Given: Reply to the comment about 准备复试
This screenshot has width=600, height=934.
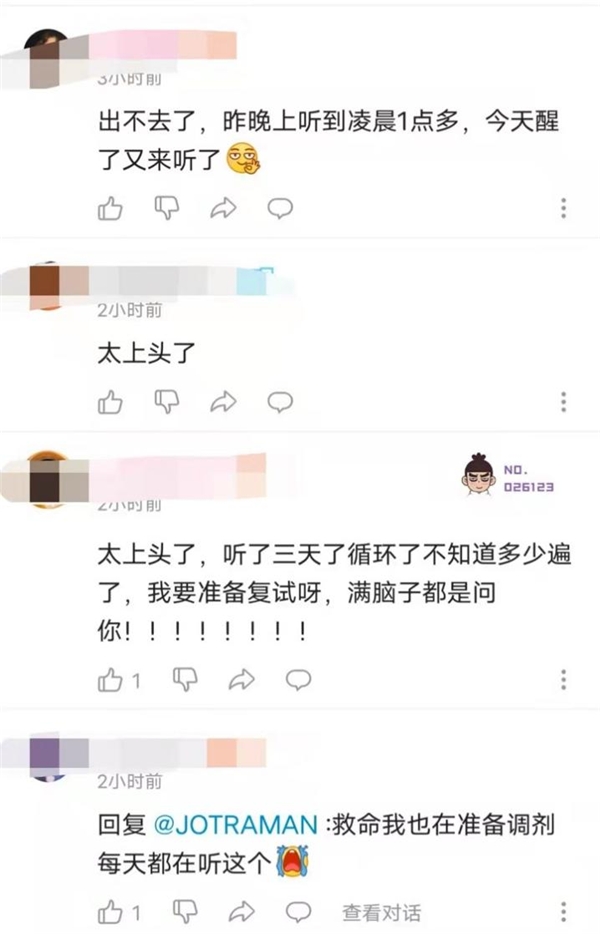Looking at the screenshot, I should tap(298, 680).
